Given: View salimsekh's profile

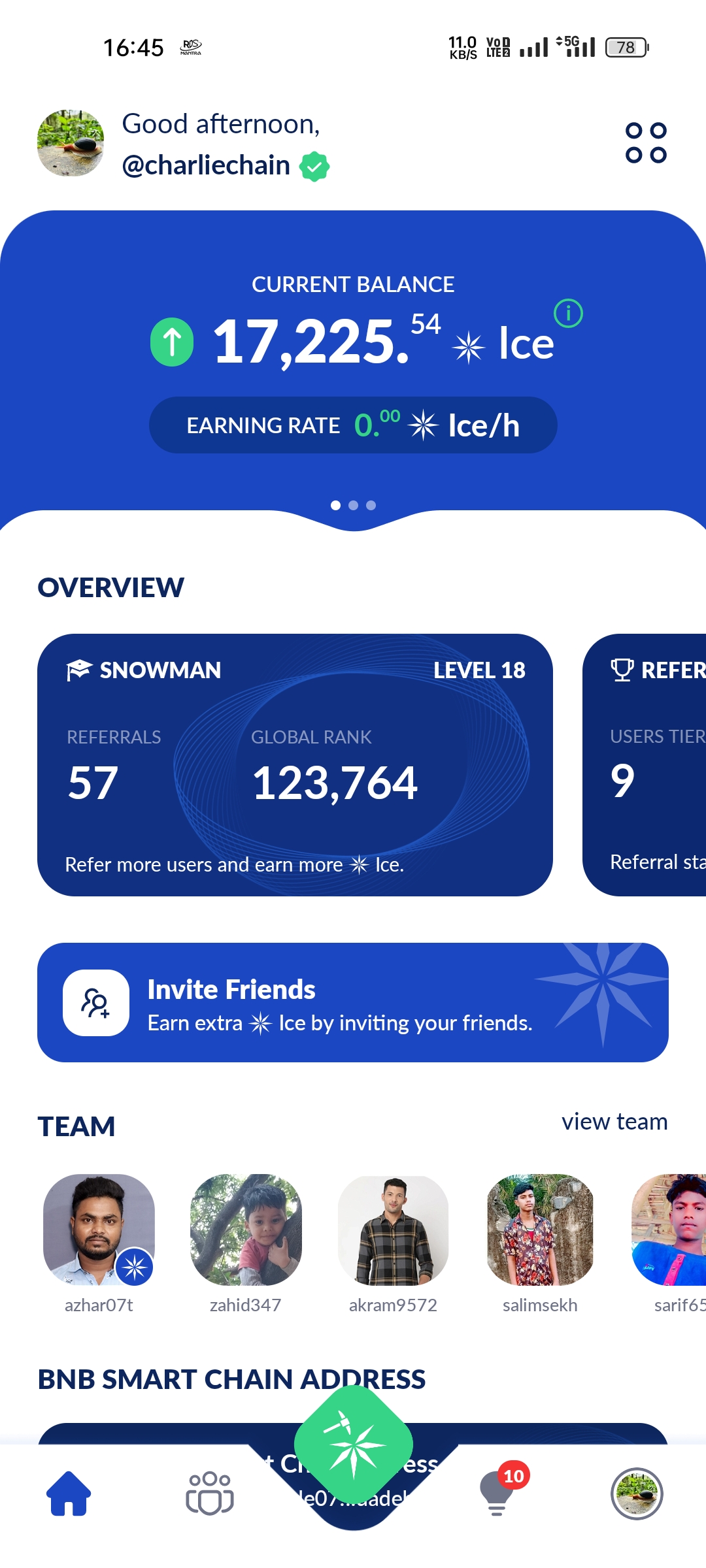Looking at the screenshot, I should 540,1230.
